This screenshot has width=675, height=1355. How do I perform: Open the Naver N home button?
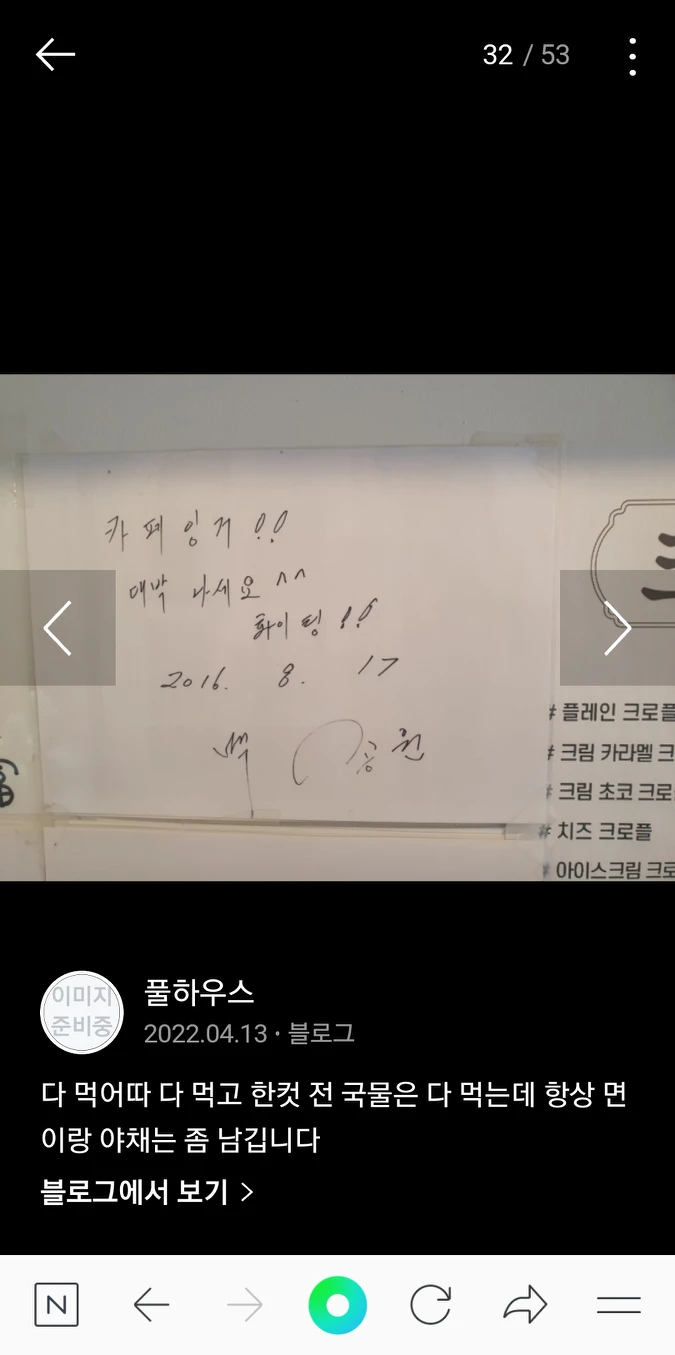tap(56, 1305)
